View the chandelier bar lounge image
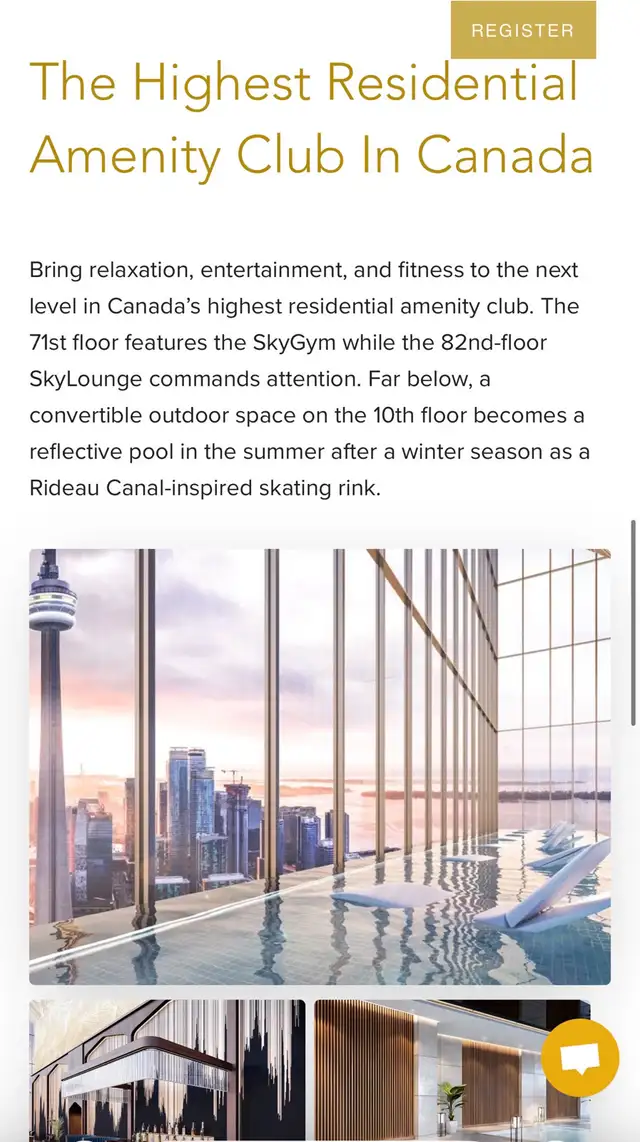 167,1070
